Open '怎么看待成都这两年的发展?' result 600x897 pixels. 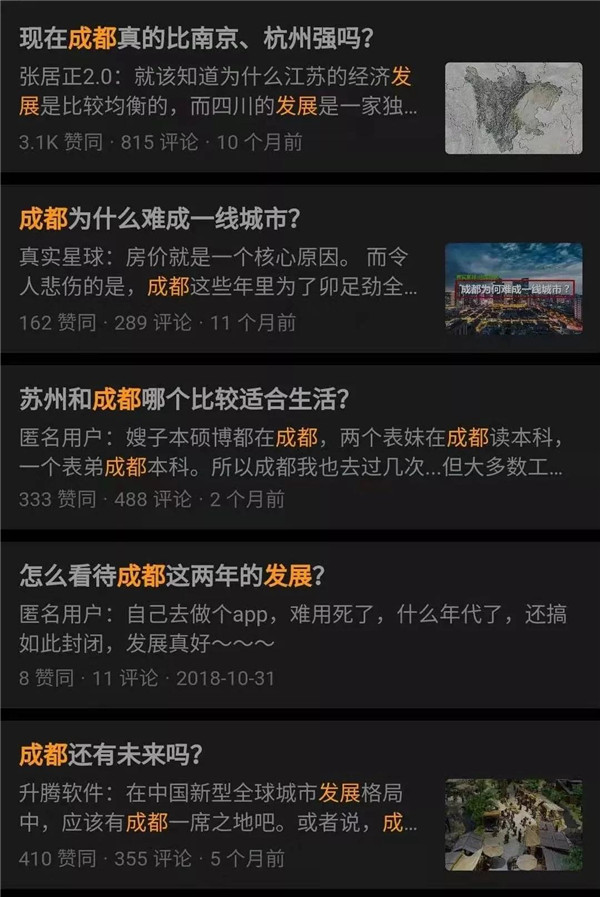172,575
